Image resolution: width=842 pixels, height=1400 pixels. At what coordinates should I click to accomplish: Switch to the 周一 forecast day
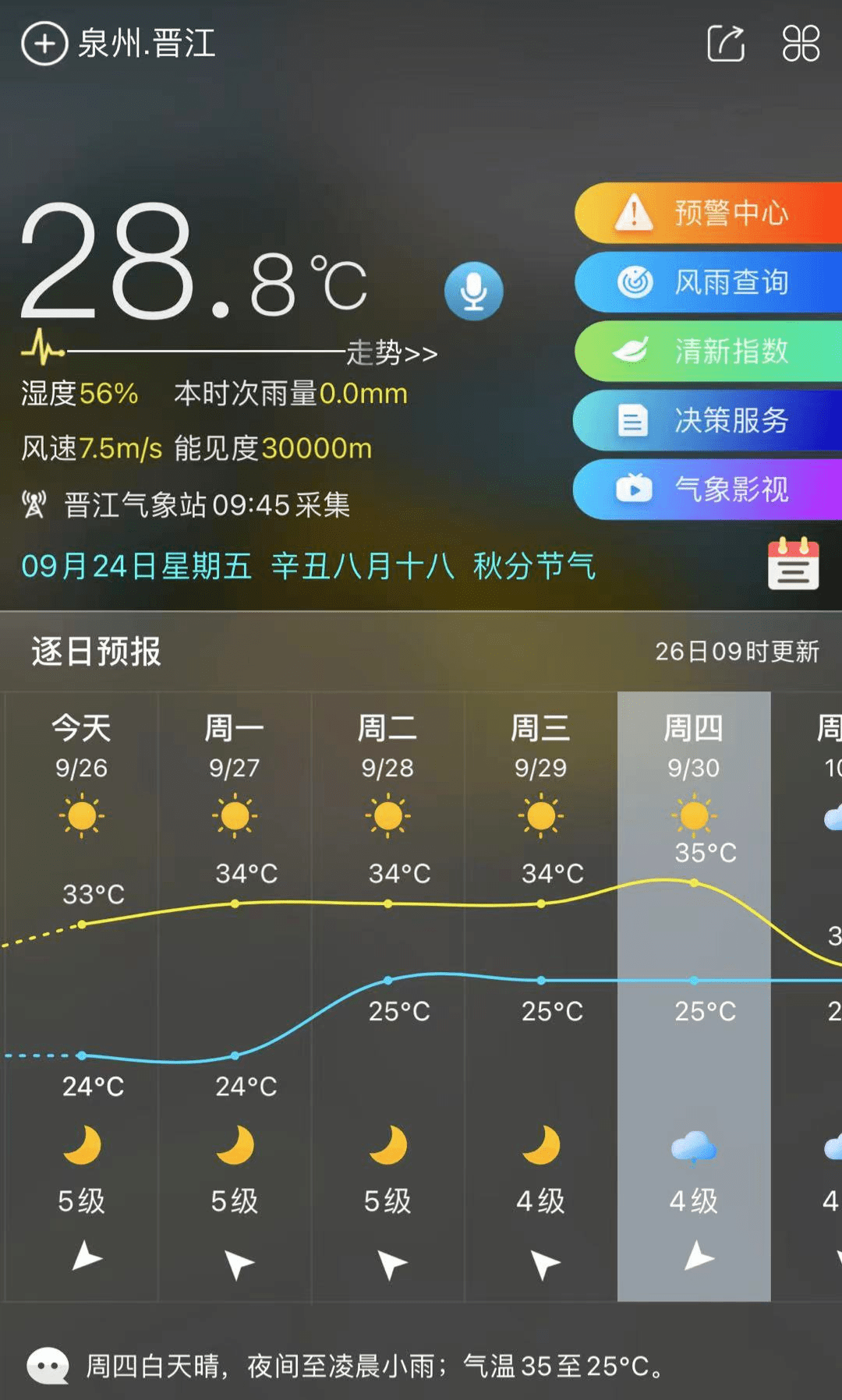click(x=235, y=729)
